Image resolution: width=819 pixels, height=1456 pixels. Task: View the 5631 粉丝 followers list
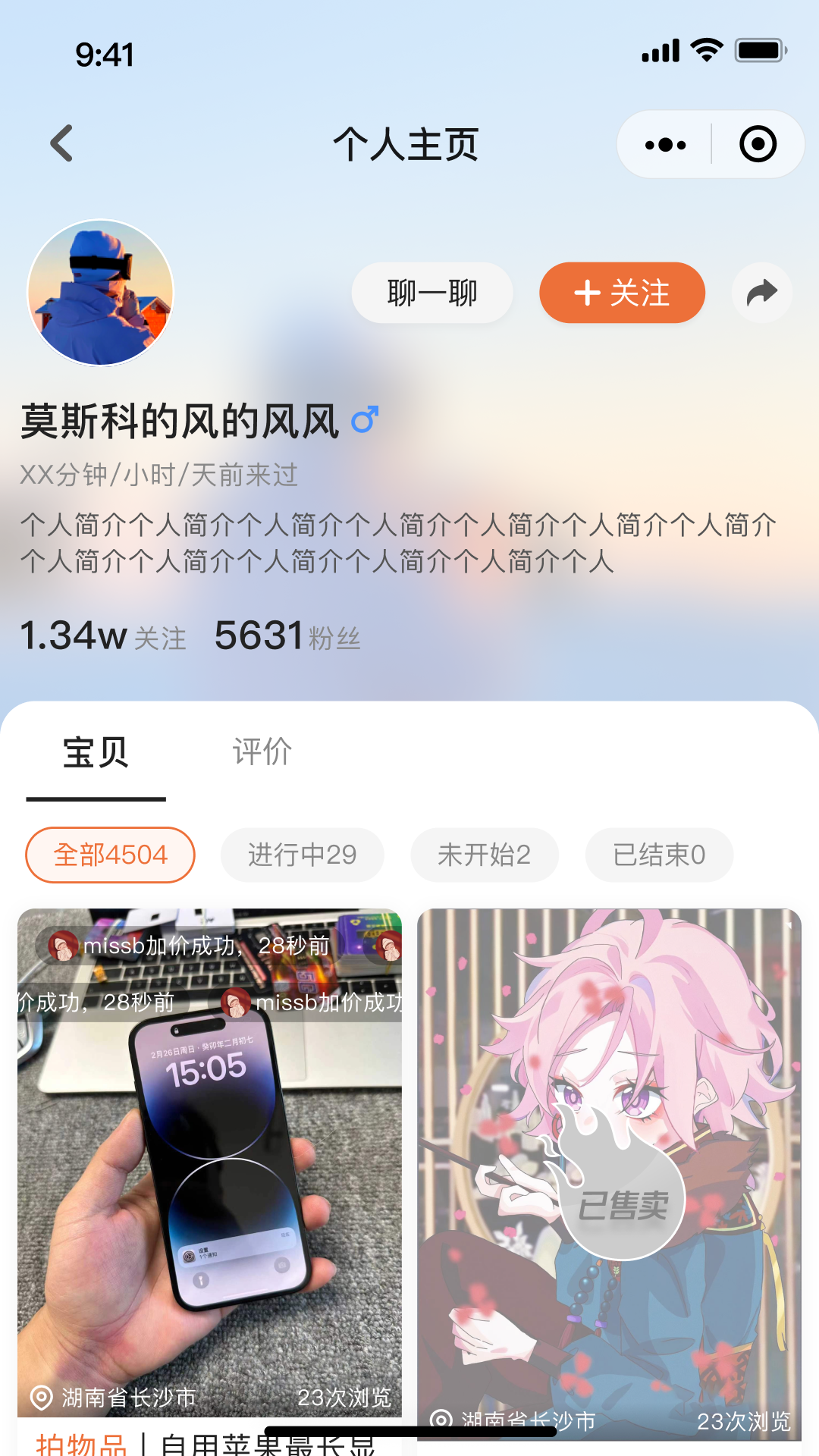click(287, 635)
